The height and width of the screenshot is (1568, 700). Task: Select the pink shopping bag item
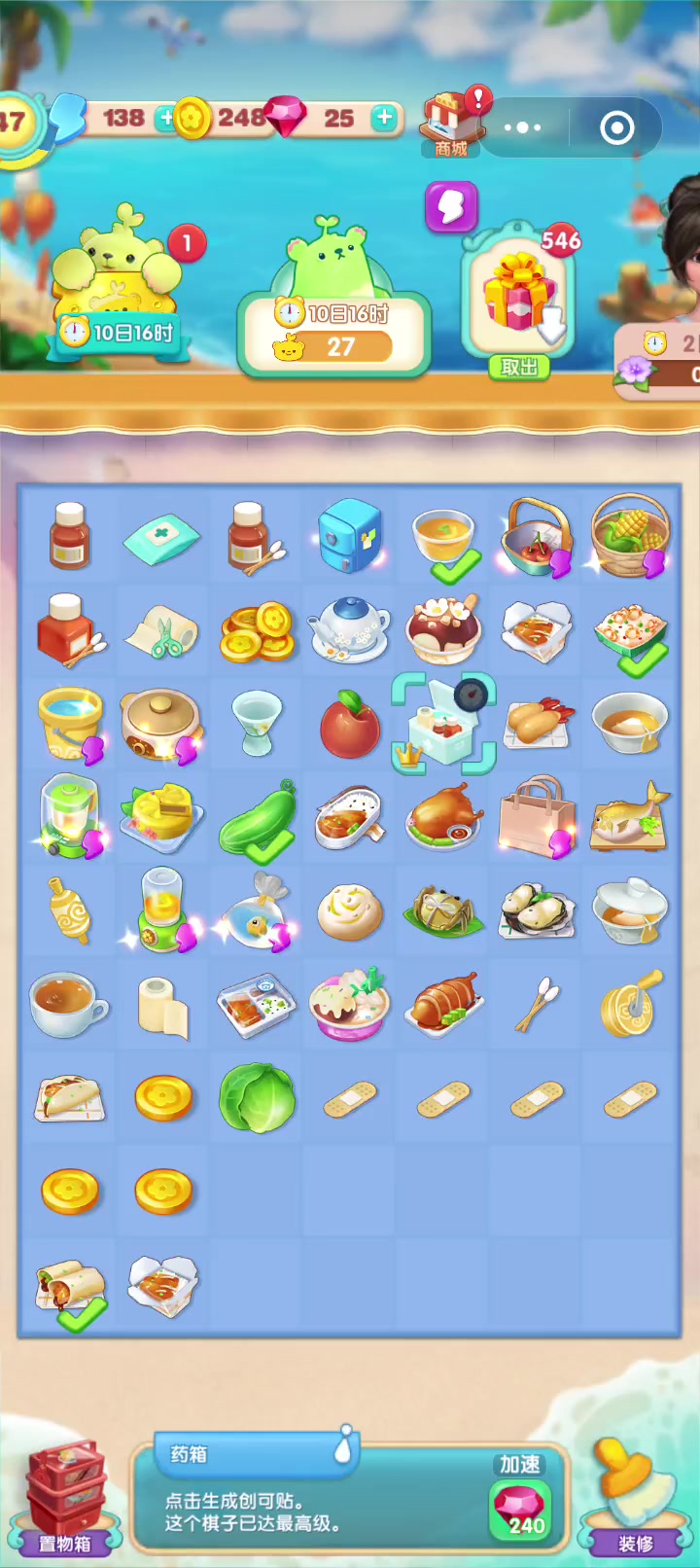coord(537,817)
